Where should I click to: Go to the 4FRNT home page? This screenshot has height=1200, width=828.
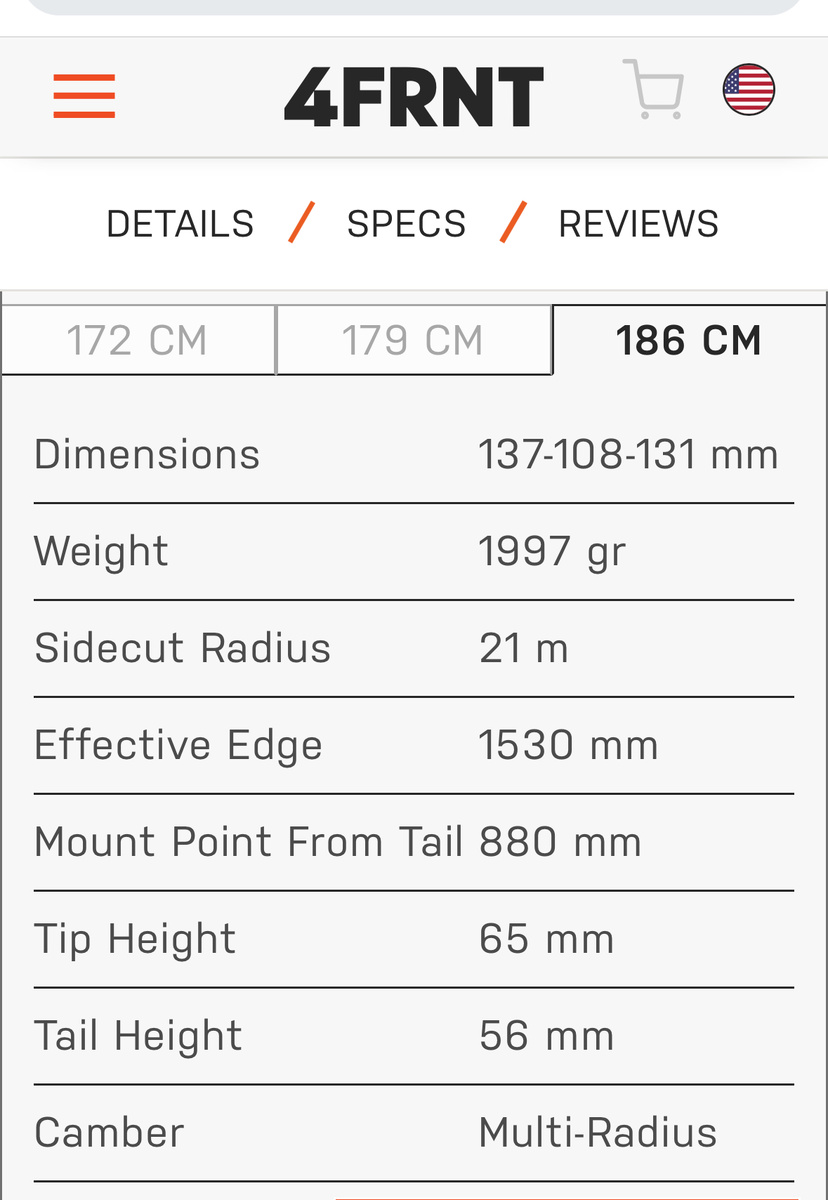coord(413,97)
